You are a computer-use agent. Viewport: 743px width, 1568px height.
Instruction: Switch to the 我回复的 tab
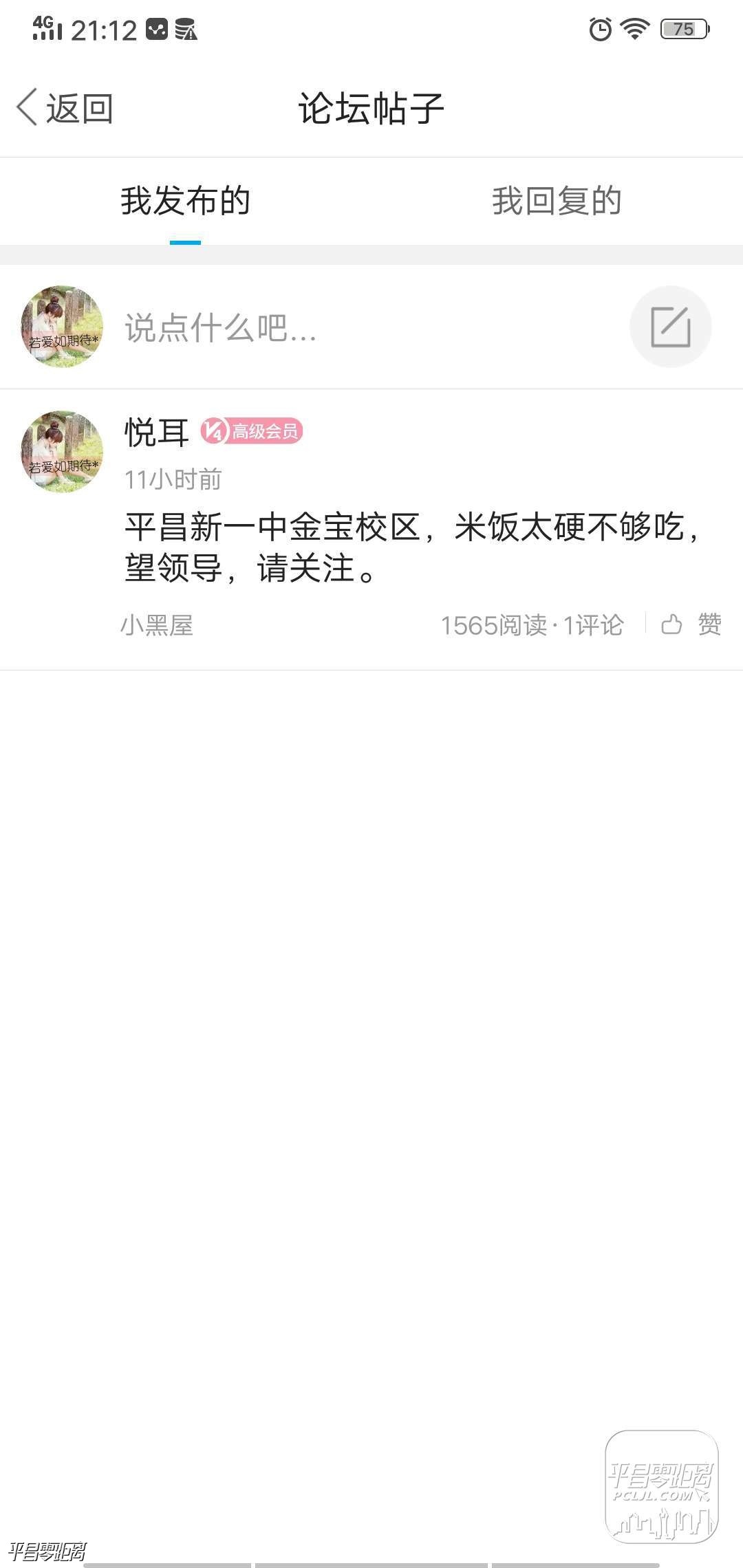(x=557, y=201)
